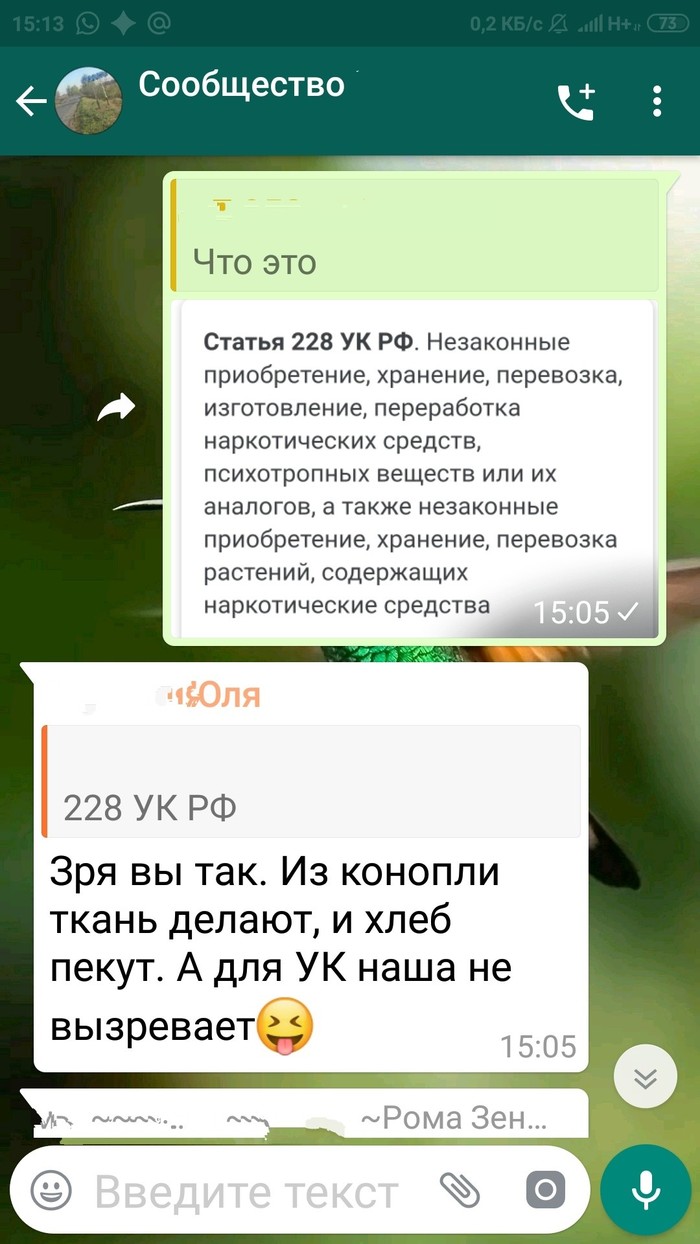Open the Сообщество group info header
The height and width of the screenshot is (1244, 700).
point(240,86)
